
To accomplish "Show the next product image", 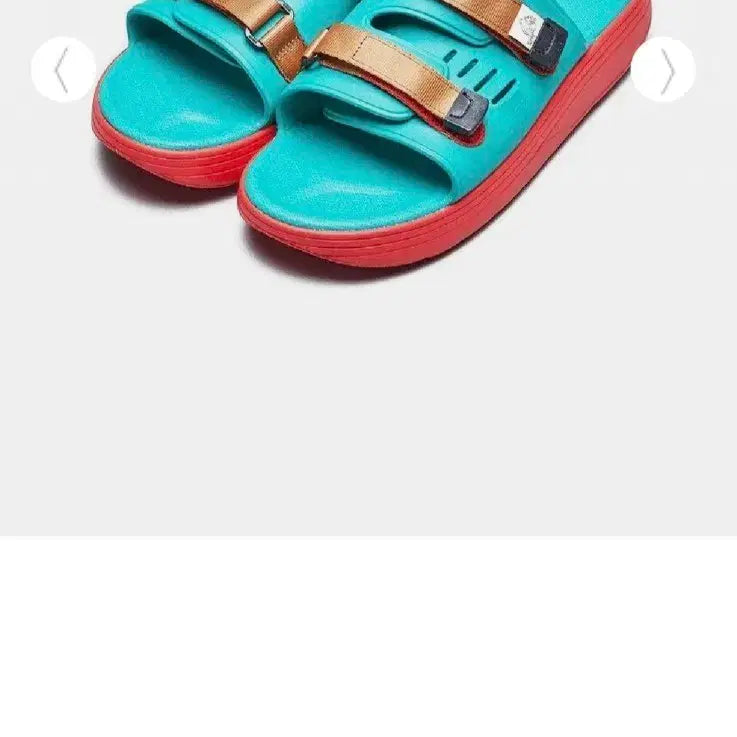I will pyautogui.click(x=664, y=70).
